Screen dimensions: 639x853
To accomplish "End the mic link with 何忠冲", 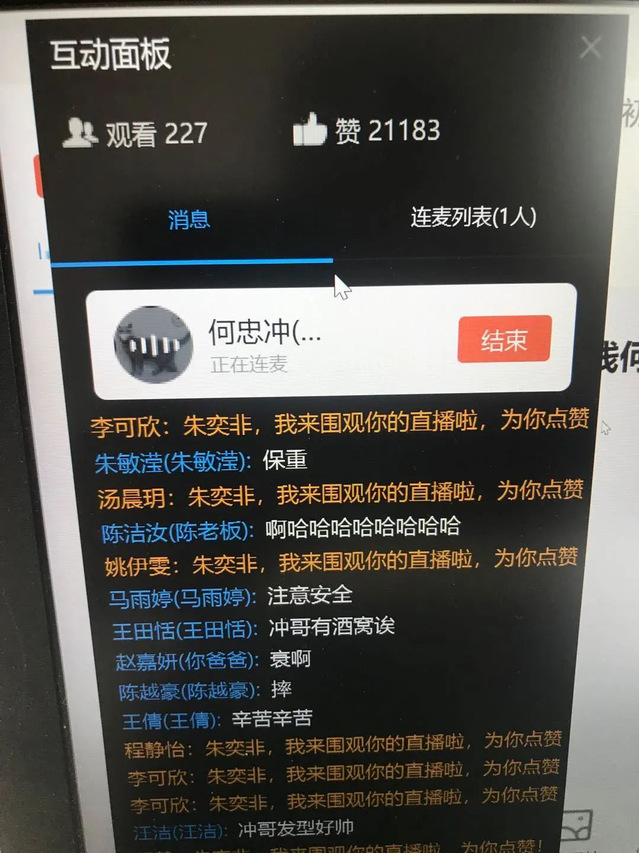I will point(504,340).
